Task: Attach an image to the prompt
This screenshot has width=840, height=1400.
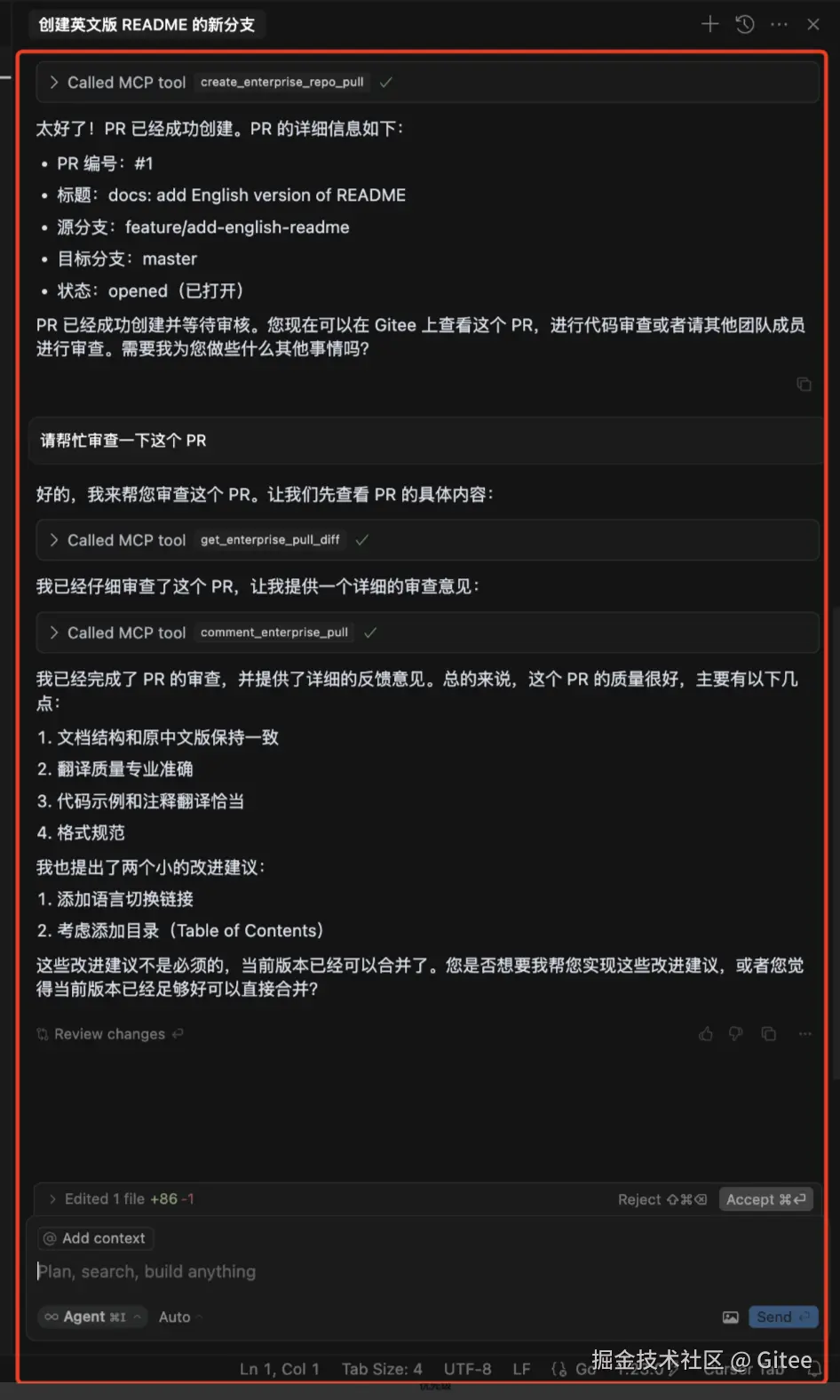Action: [x=730, y=1317]
